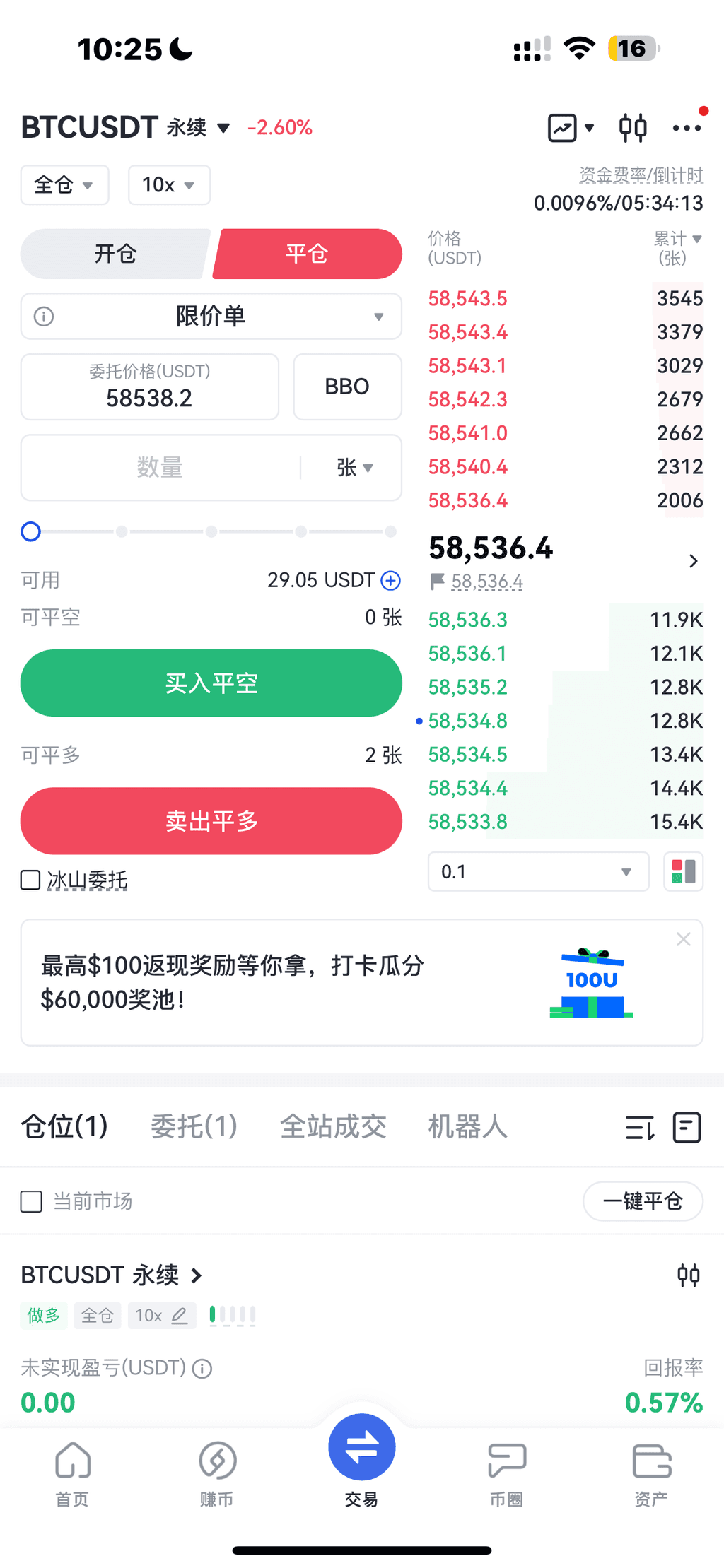
Task: Check the 当前市场 filter box
Action: pos(31,1201)
